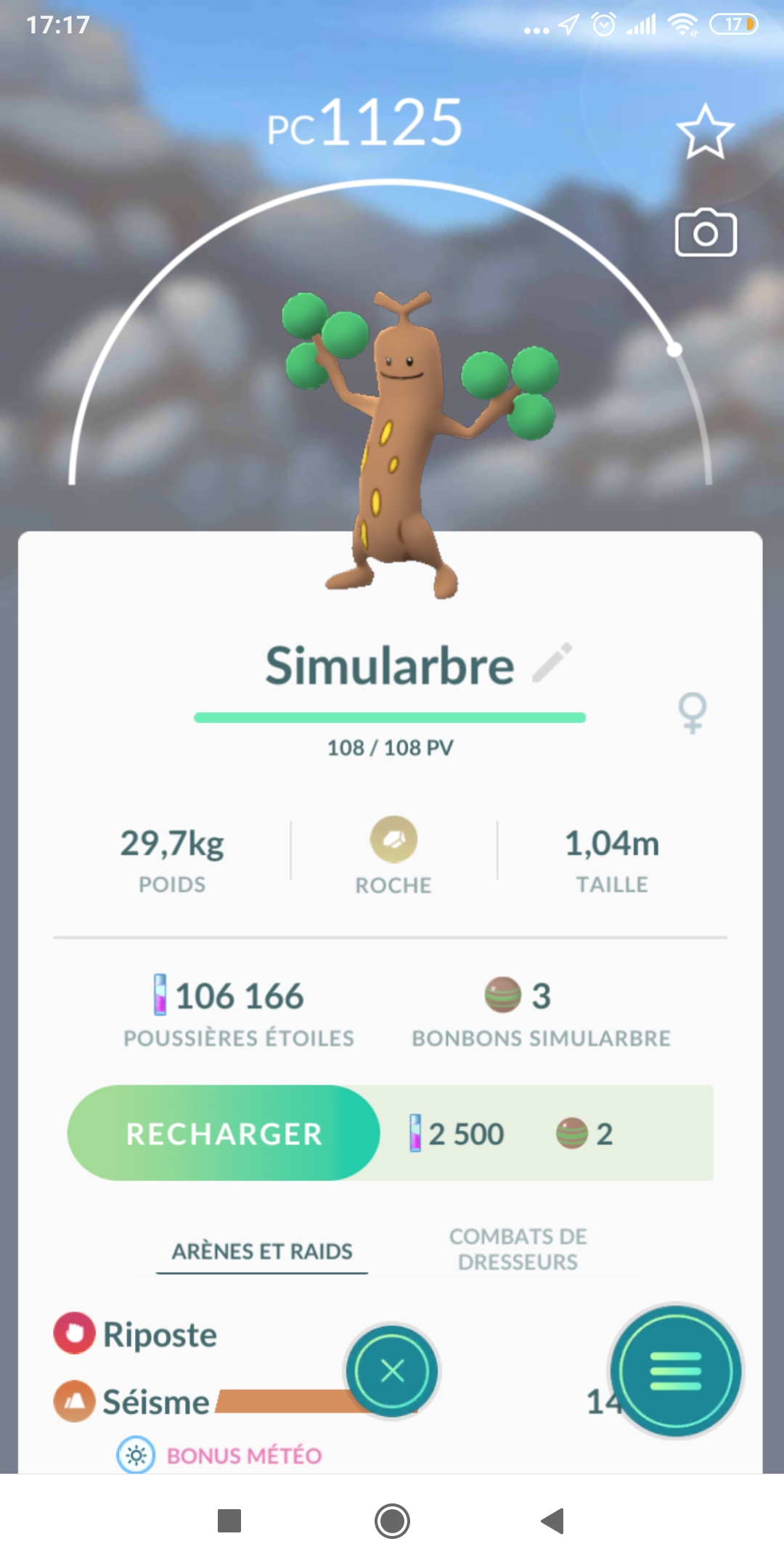Switch to the Arènes et Raids tab
The height and width of the screenshot is (1568, 784).
[262, 1251]
